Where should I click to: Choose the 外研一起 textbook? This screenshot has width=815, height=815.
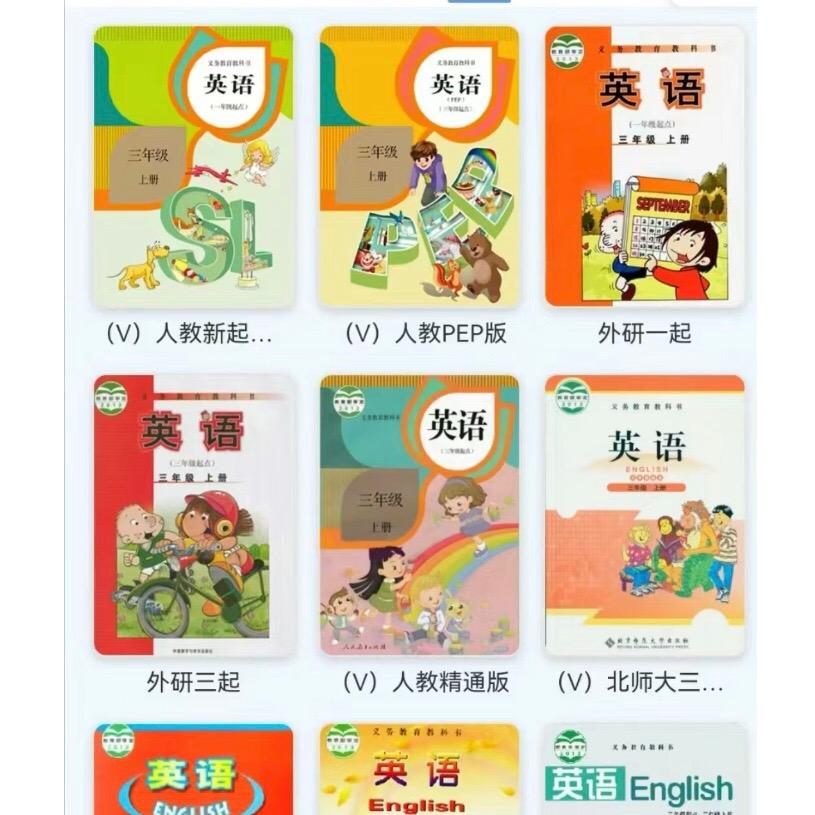coord(644,167)
